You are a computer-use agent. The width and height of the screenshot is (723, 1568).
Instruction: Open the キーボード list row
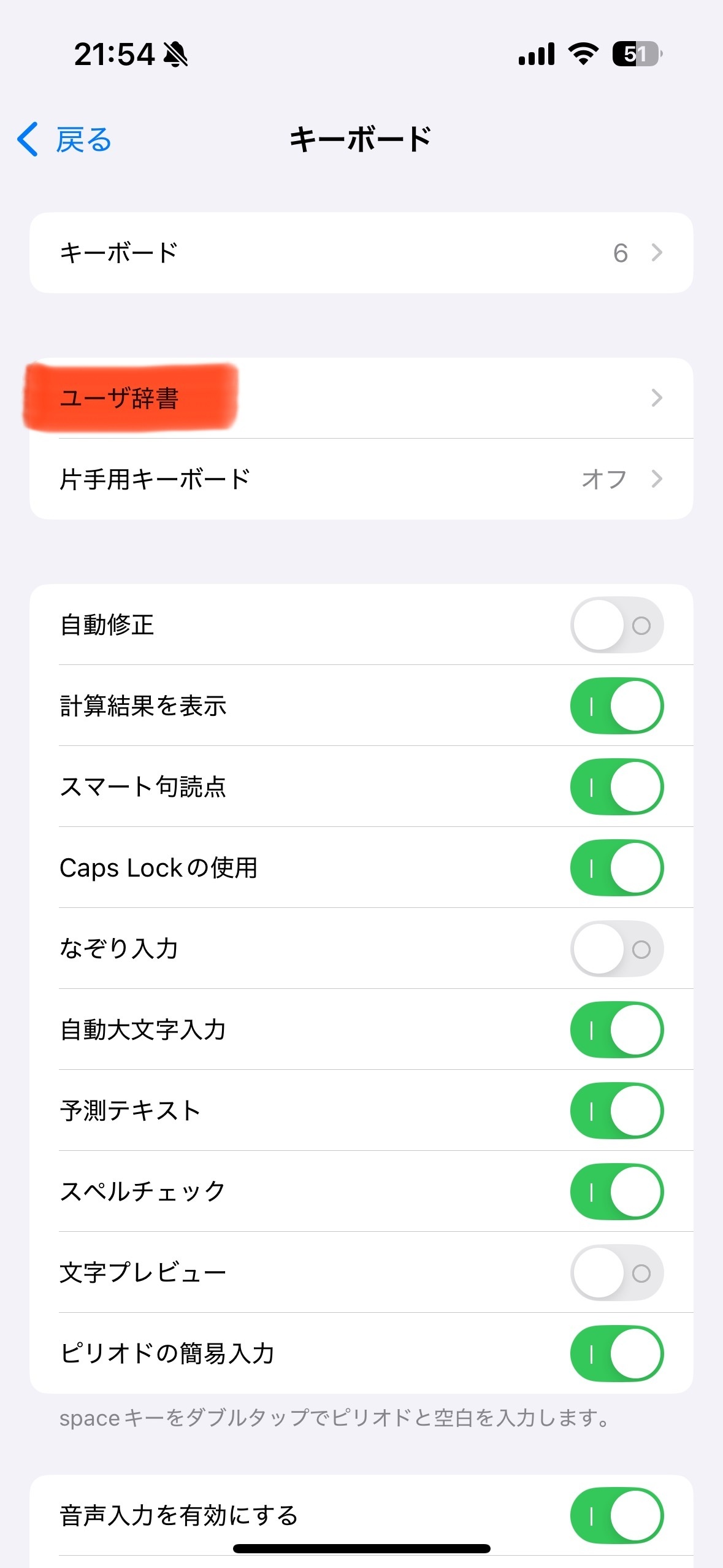361,253
